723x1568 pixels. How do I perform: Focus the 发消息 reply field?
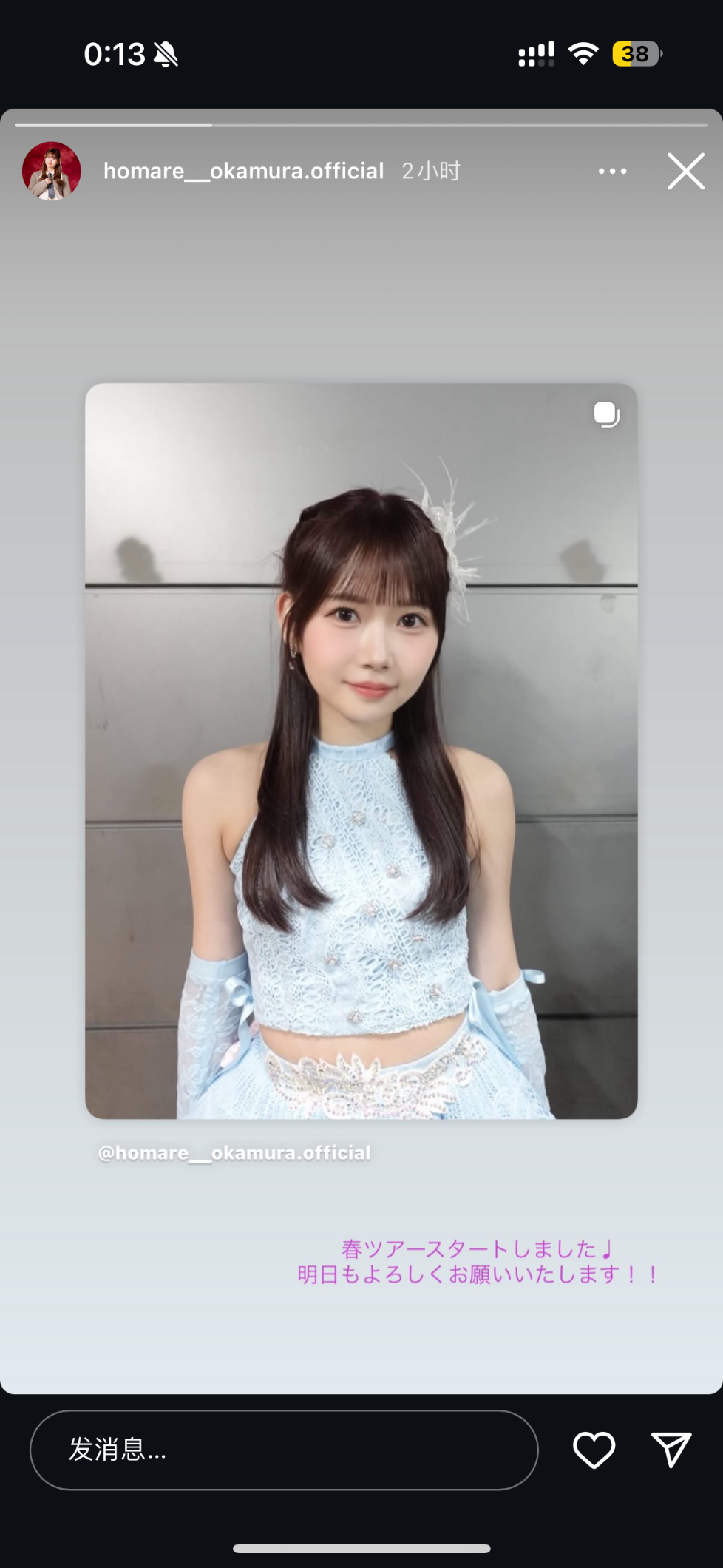284,1450
